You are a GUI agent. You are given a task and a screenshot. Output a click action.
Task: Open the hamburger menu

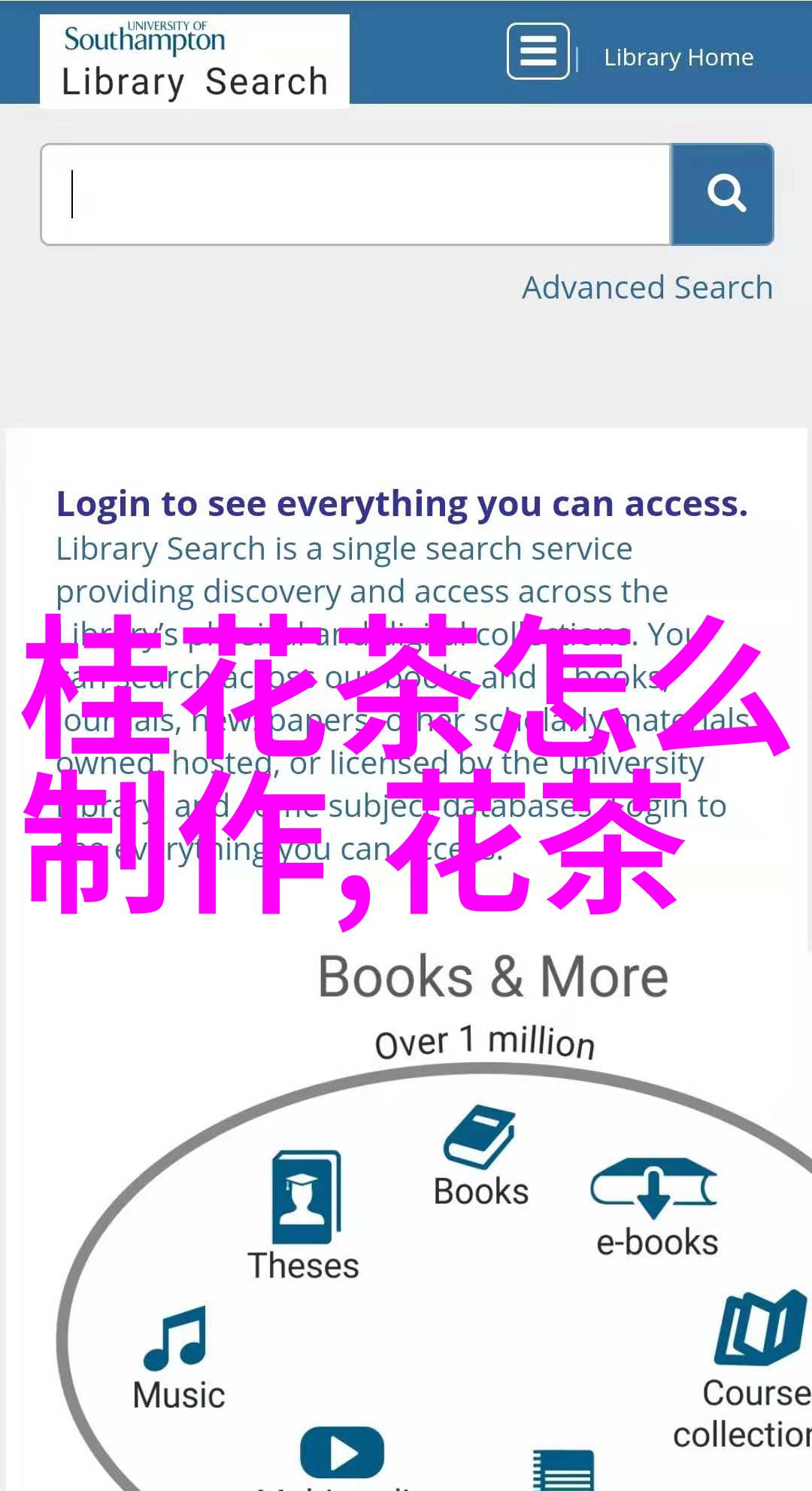coord(538,51)
